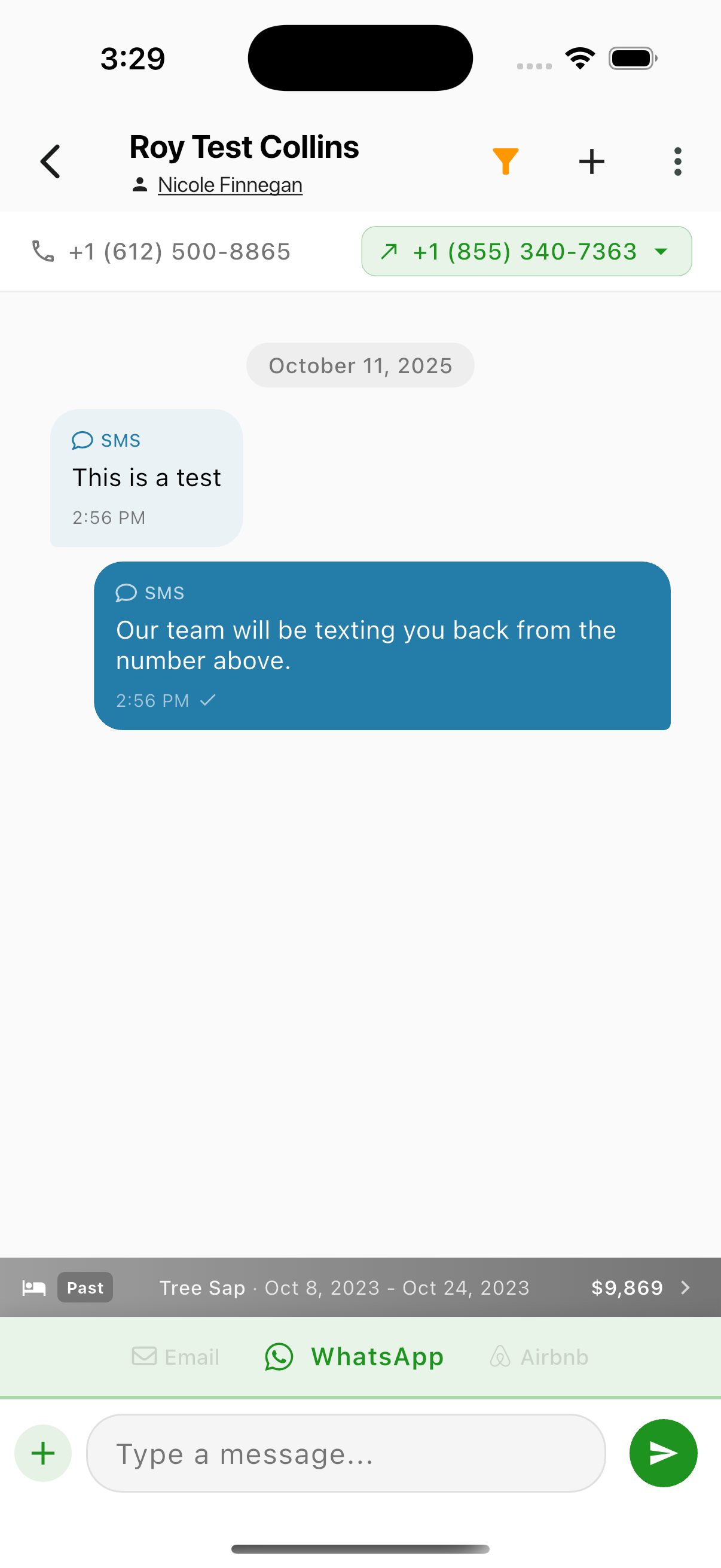Open the attachment plus button
721x1568 pixels.
43,1454
